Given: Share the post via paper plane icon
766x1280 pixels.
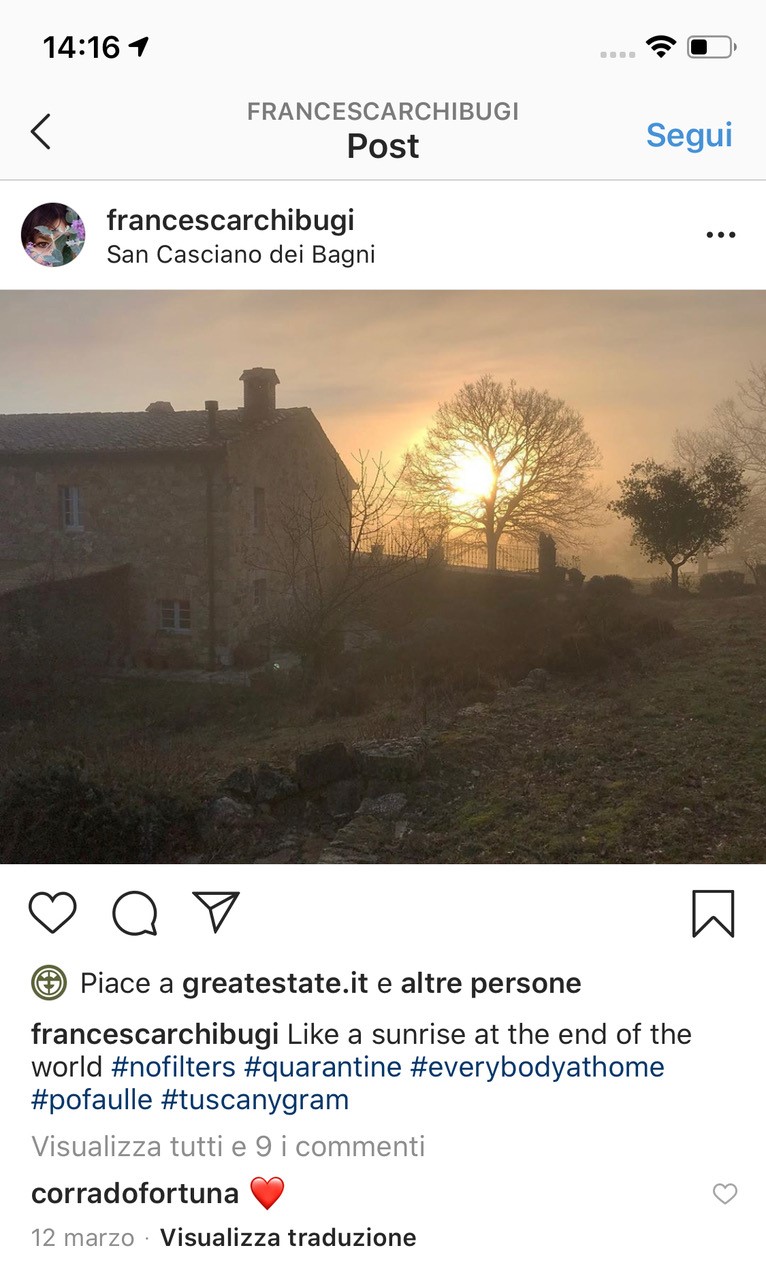Looking at the screenshot, I should (x=216, y=912).
